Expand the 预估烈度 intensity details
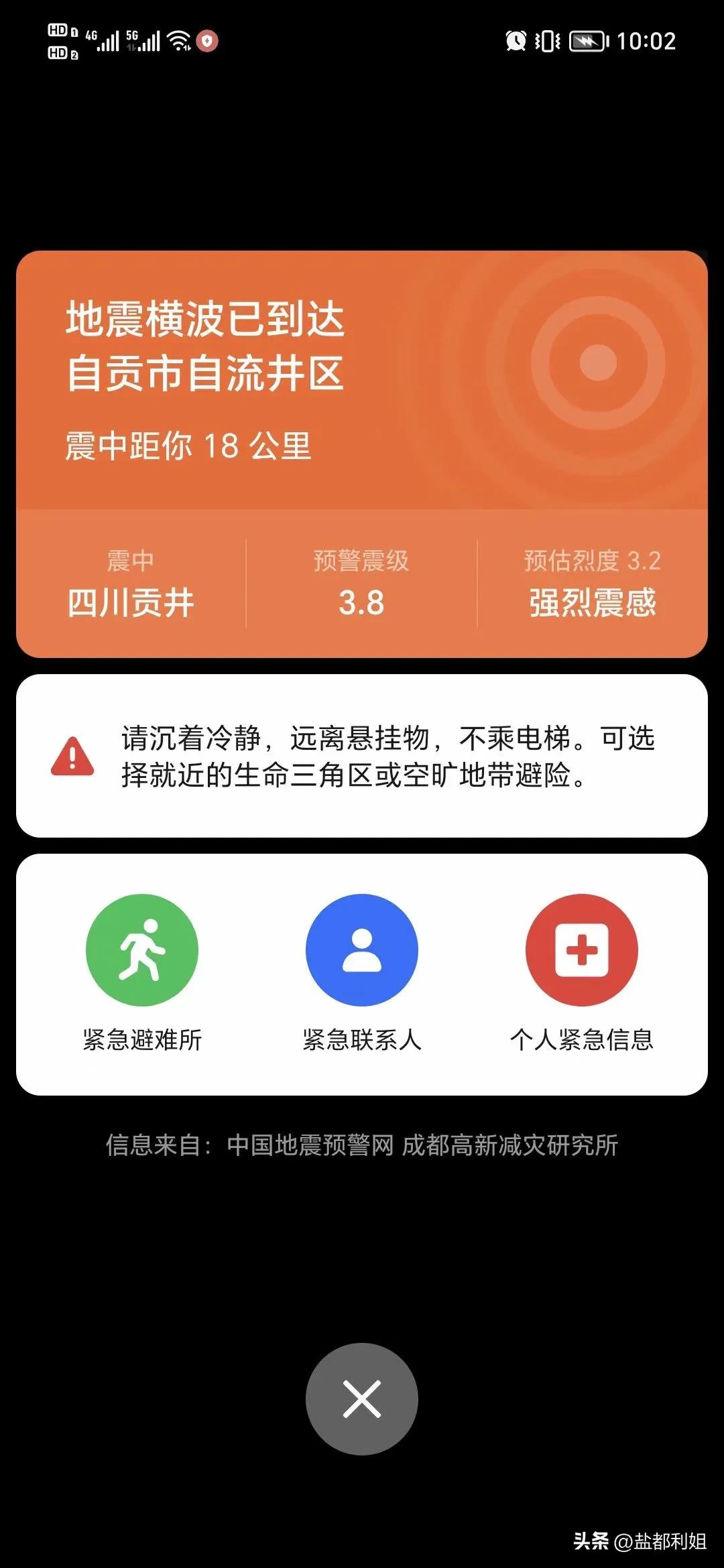 (x=589, y=584)
